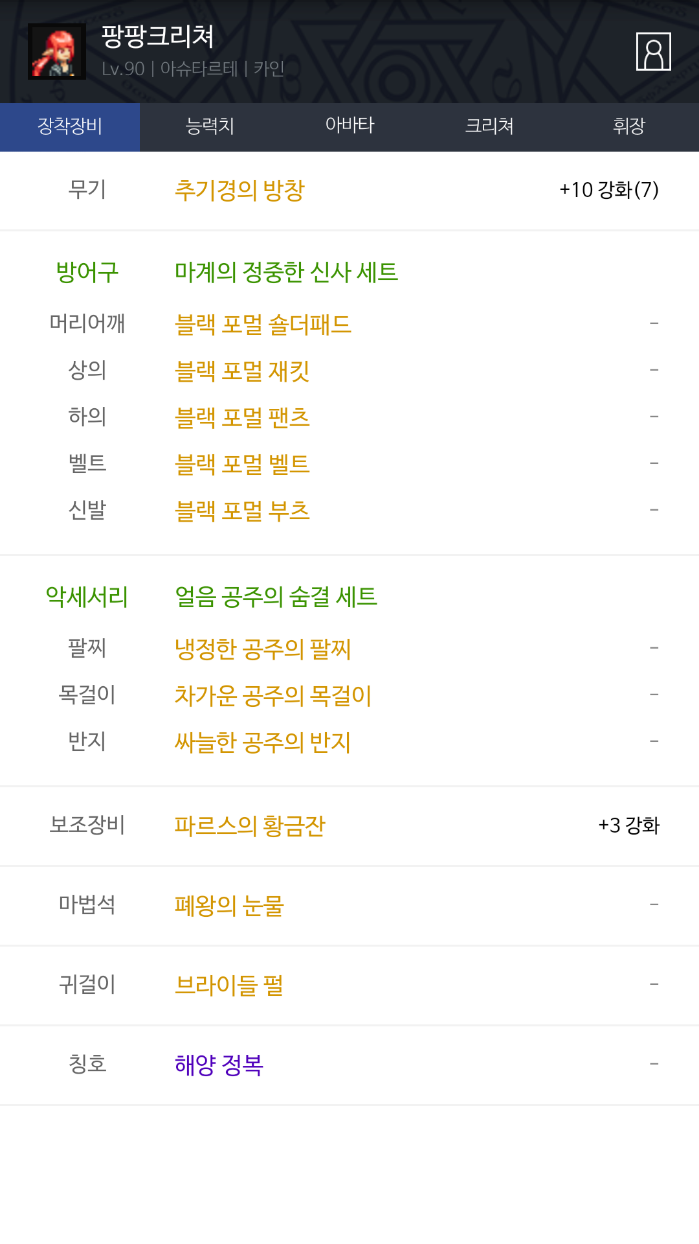This screenshot has width=699, height=1244.
Task: Switch to the 아바타 tab
Action: [x=349, y=126]
